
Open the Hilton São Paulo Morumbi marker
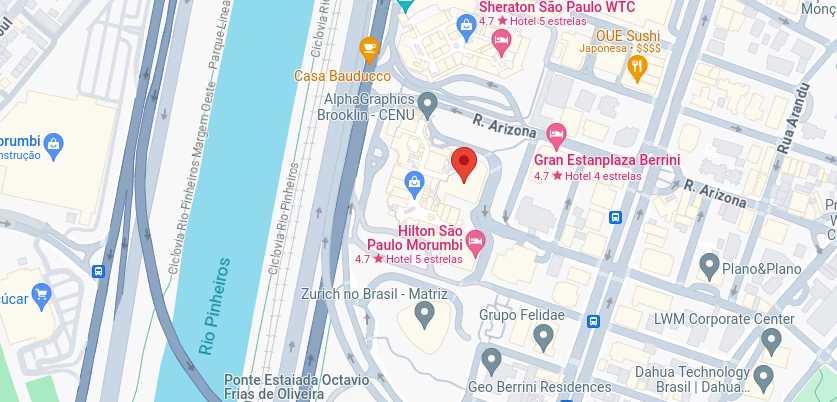coord(477,239)
